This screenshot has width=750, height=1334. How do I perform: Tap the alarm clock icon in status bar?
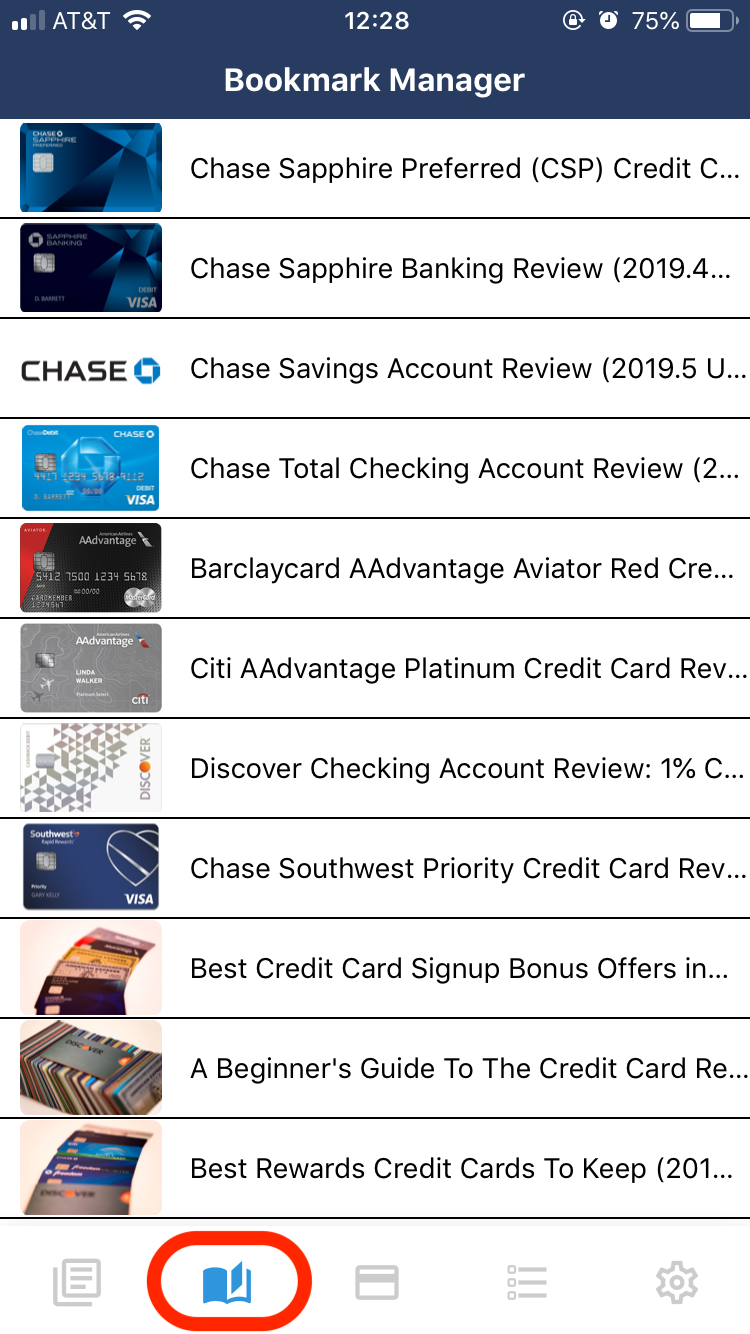609,19
